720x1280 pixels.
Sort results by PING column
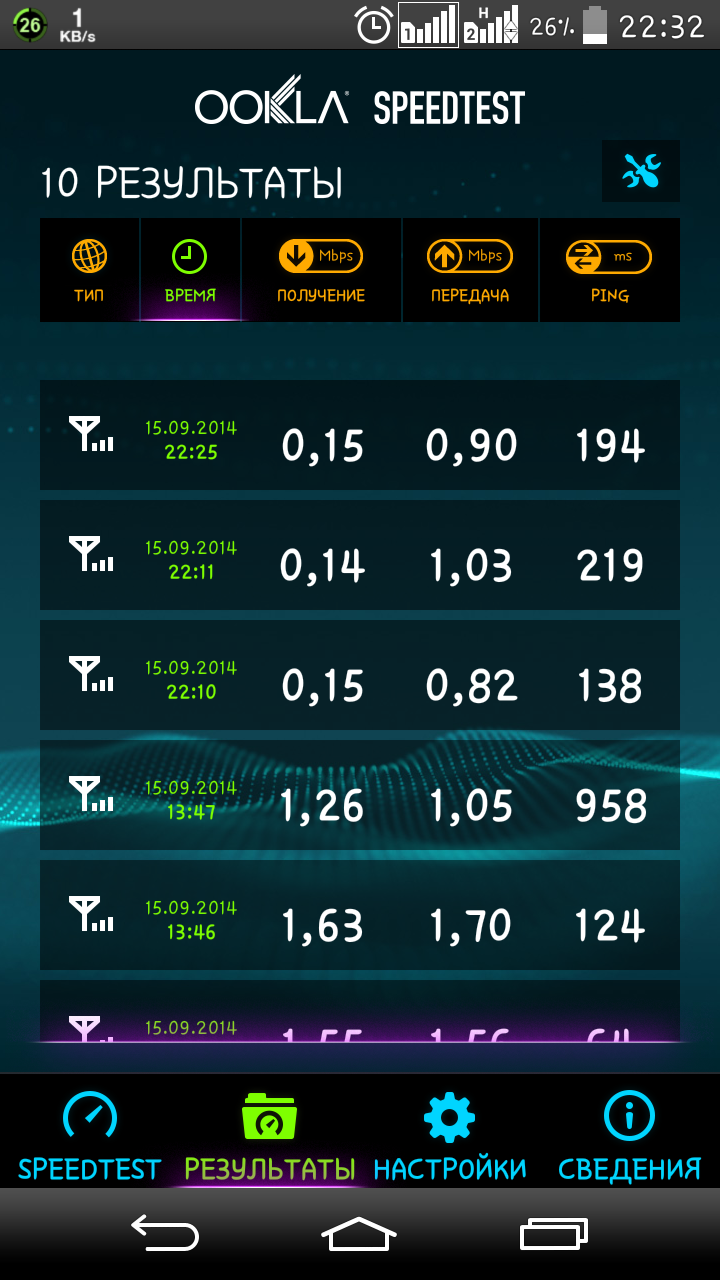(x=609, y=270)
